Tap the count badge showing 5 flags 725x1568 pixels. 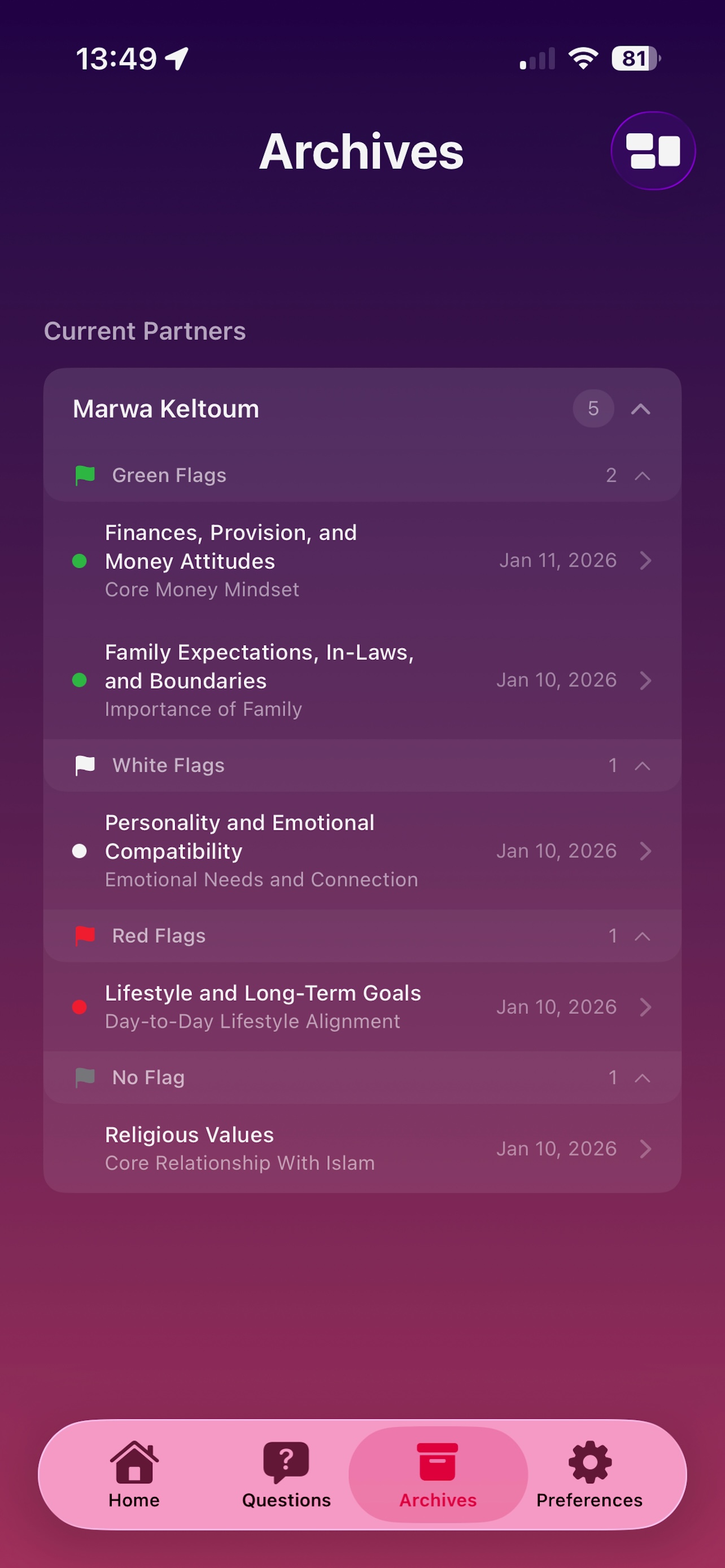pyautogui.click(x=593, y=409)
